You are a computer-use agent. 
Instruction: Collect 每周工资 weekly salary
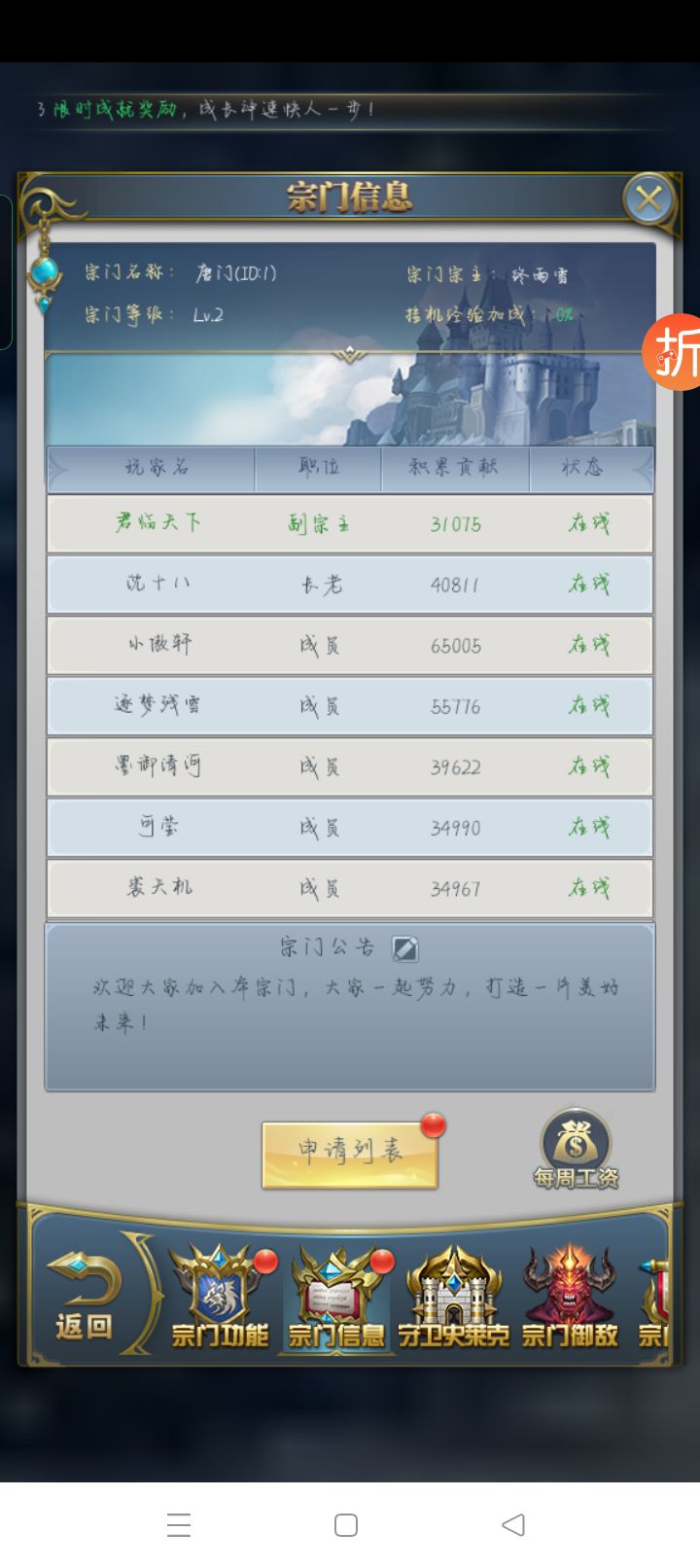tap(576, 1149)
